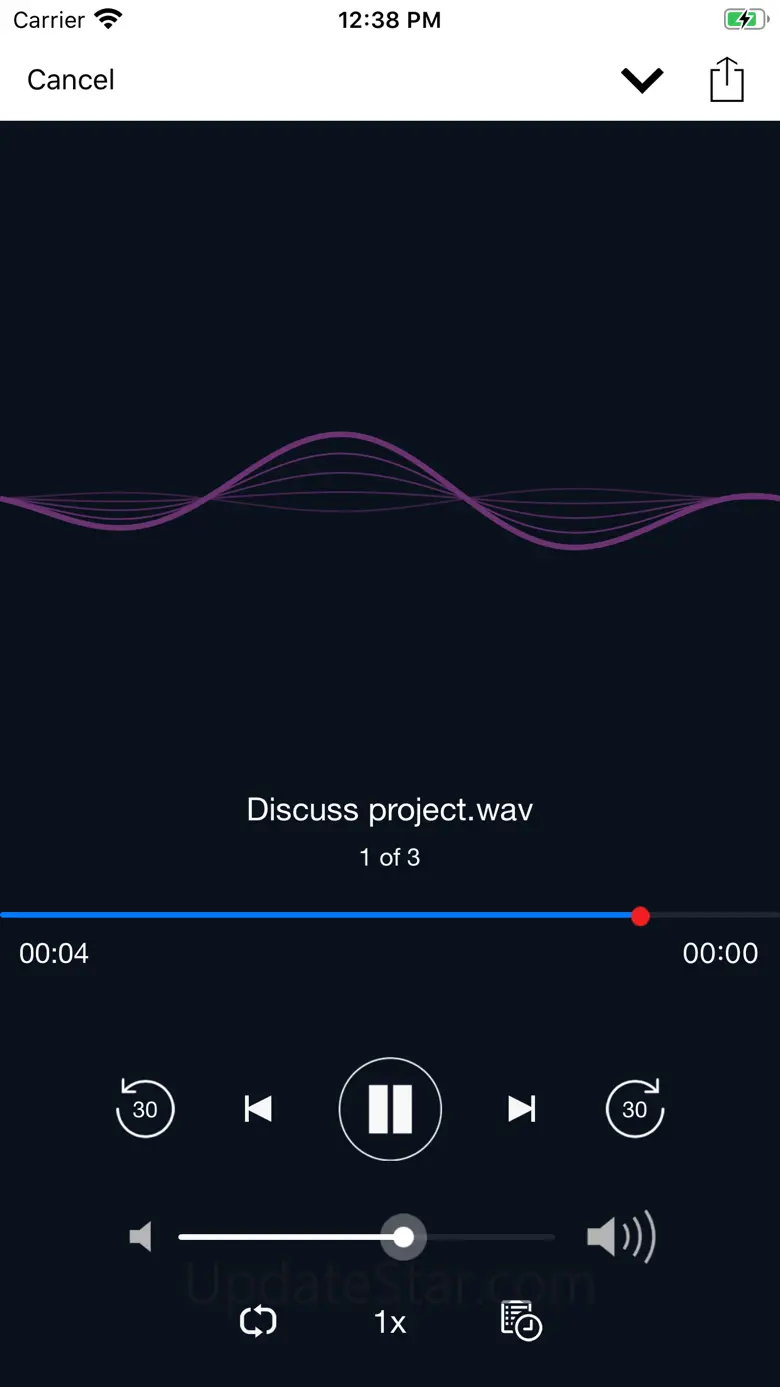Collapse the player with the down chevron

(x=642, y=80)
